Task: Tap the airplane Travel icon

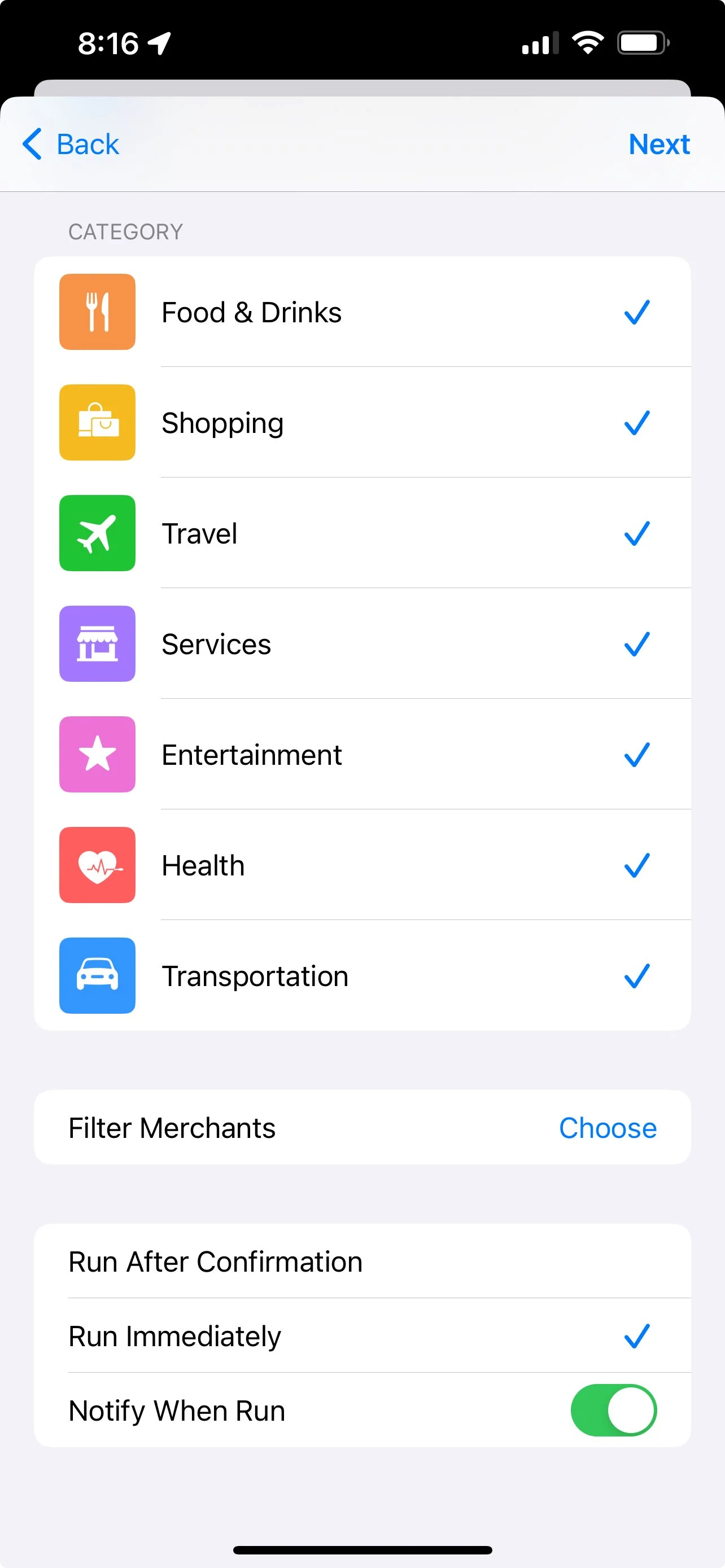Action: [x=97, y=533]
